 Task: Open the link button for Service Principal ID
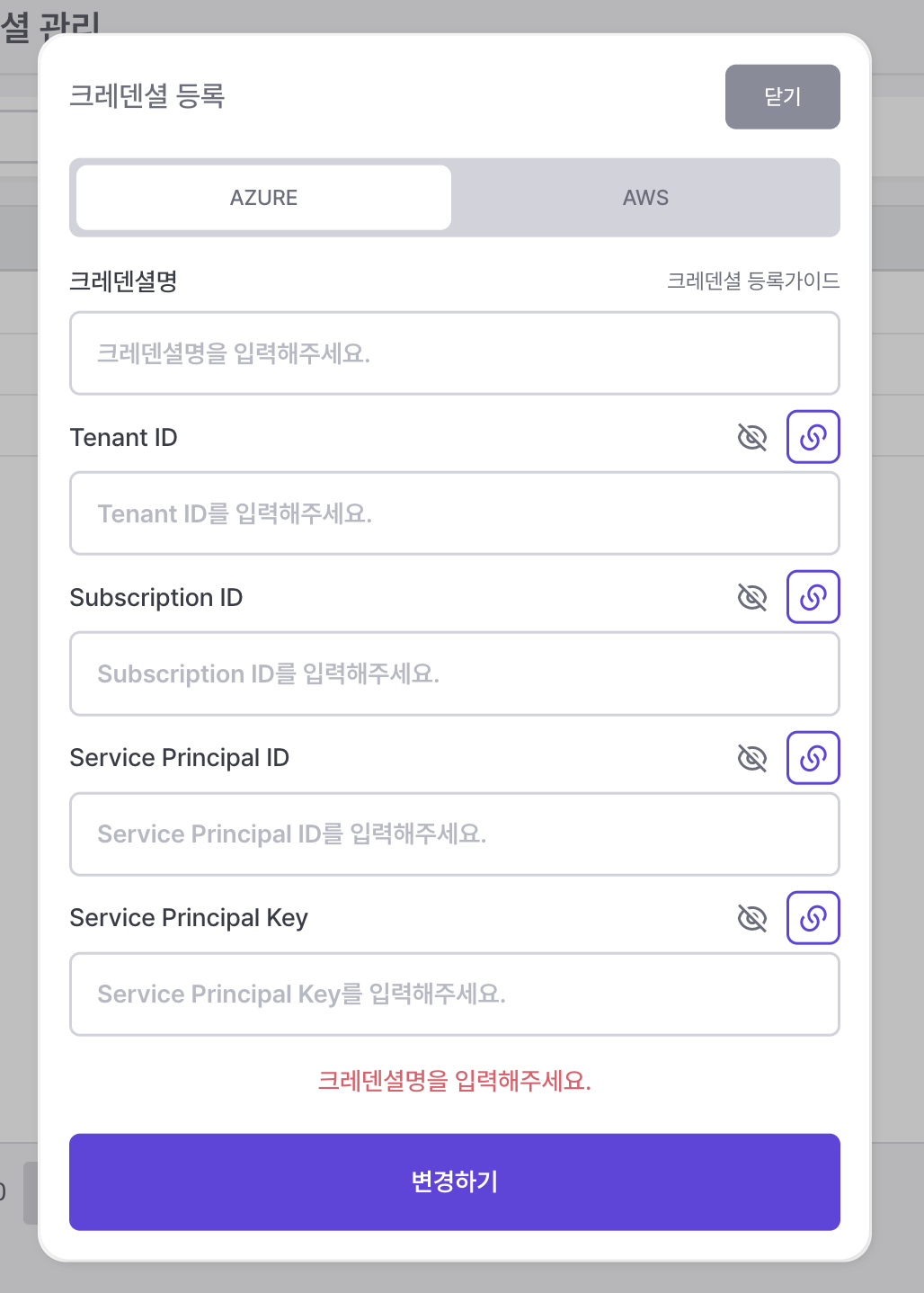click(813, 757)
